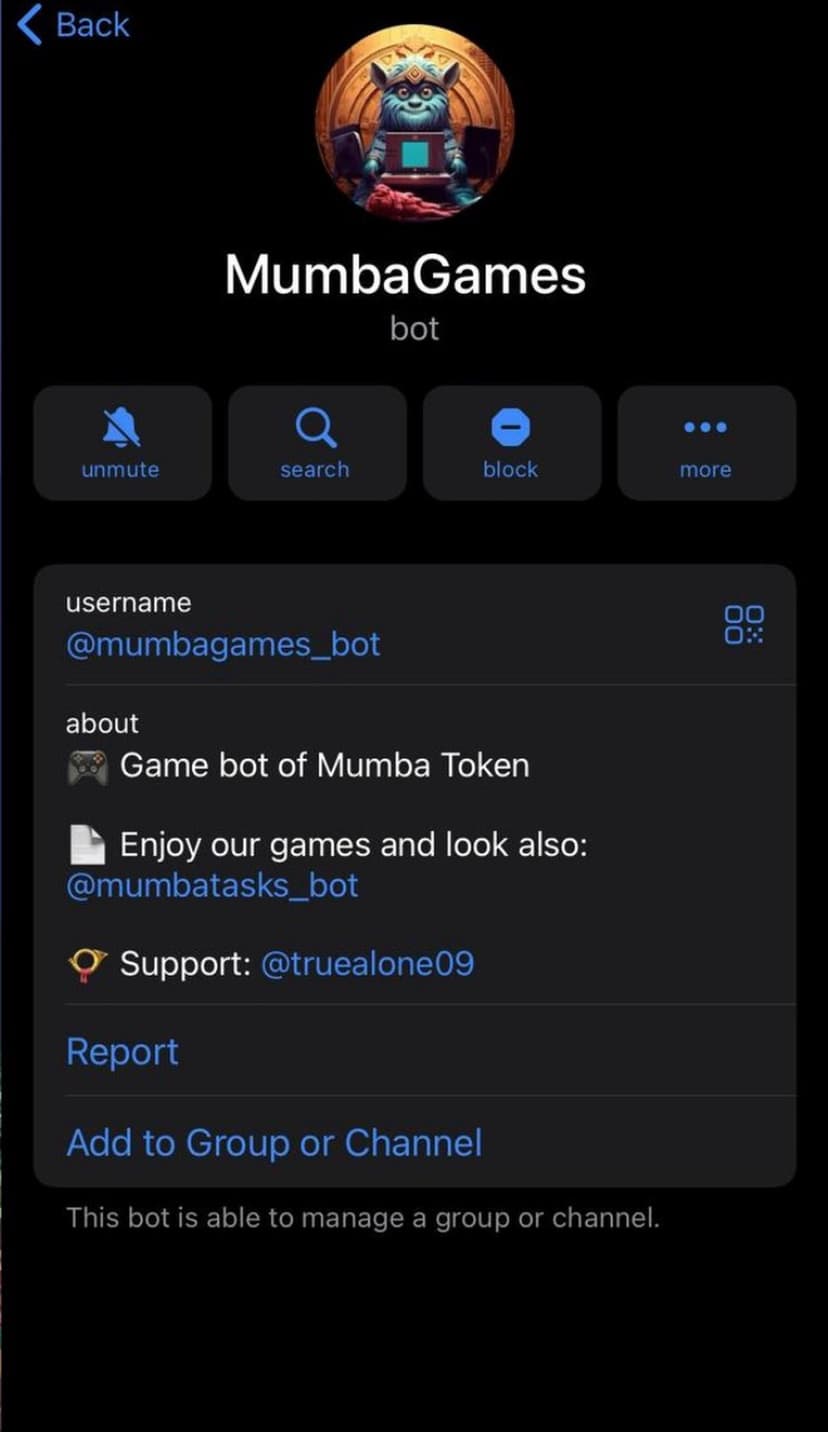View the MumbaGames profile picture

pyautogui.click(x=414, y=120)
